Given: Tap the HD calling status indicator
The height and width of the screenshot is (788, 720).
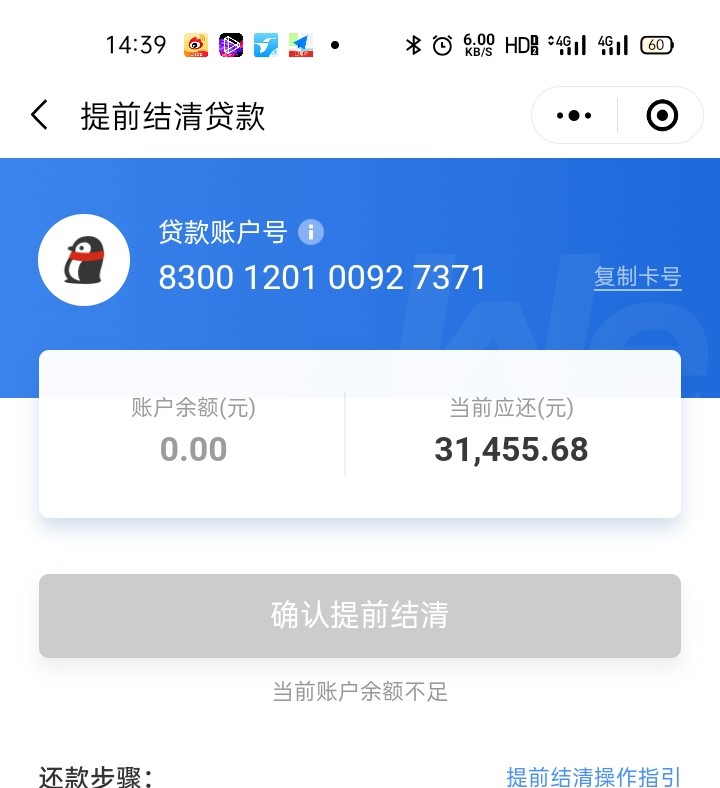Looking at the screenshot, I should tap(523, 45).
